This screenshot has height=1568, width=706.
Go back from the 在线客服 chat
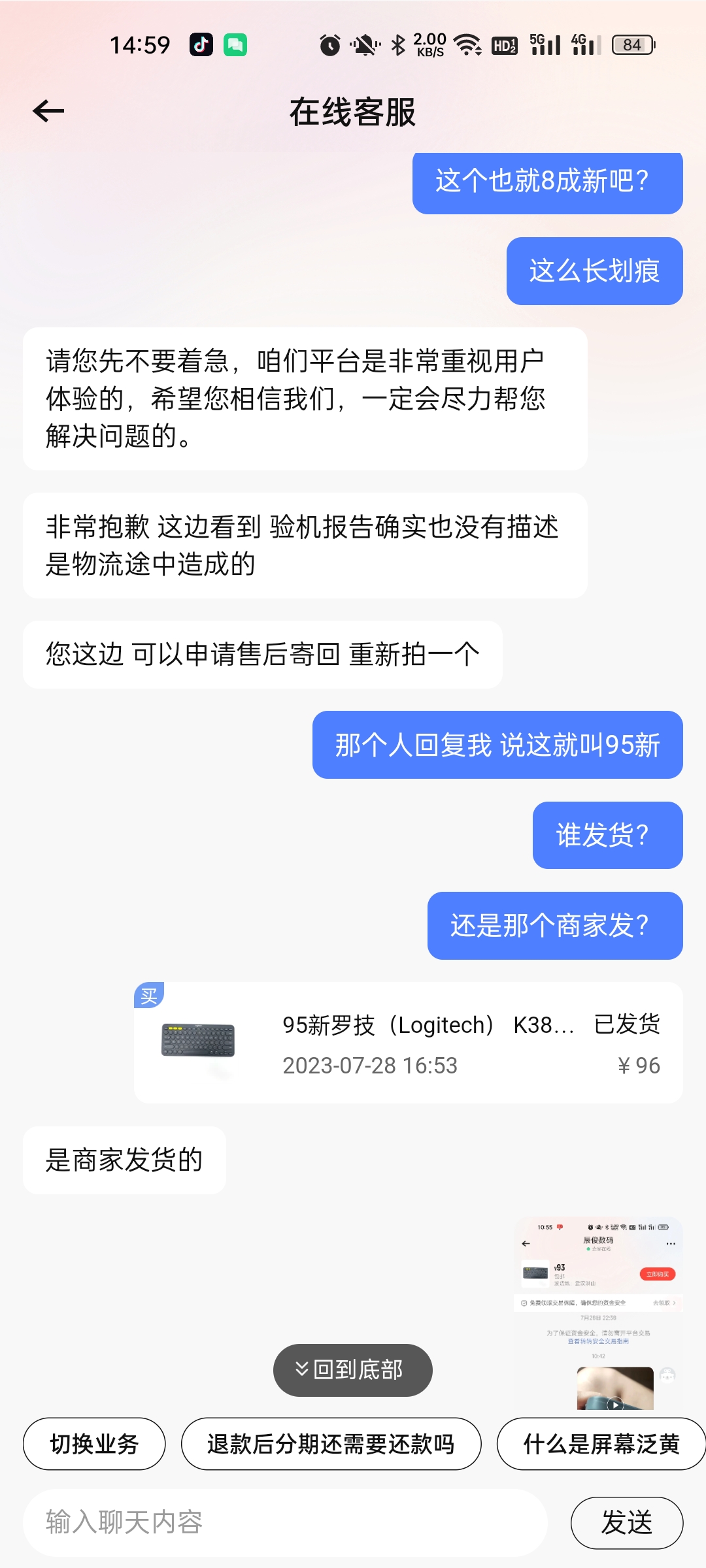coord(49,111)
